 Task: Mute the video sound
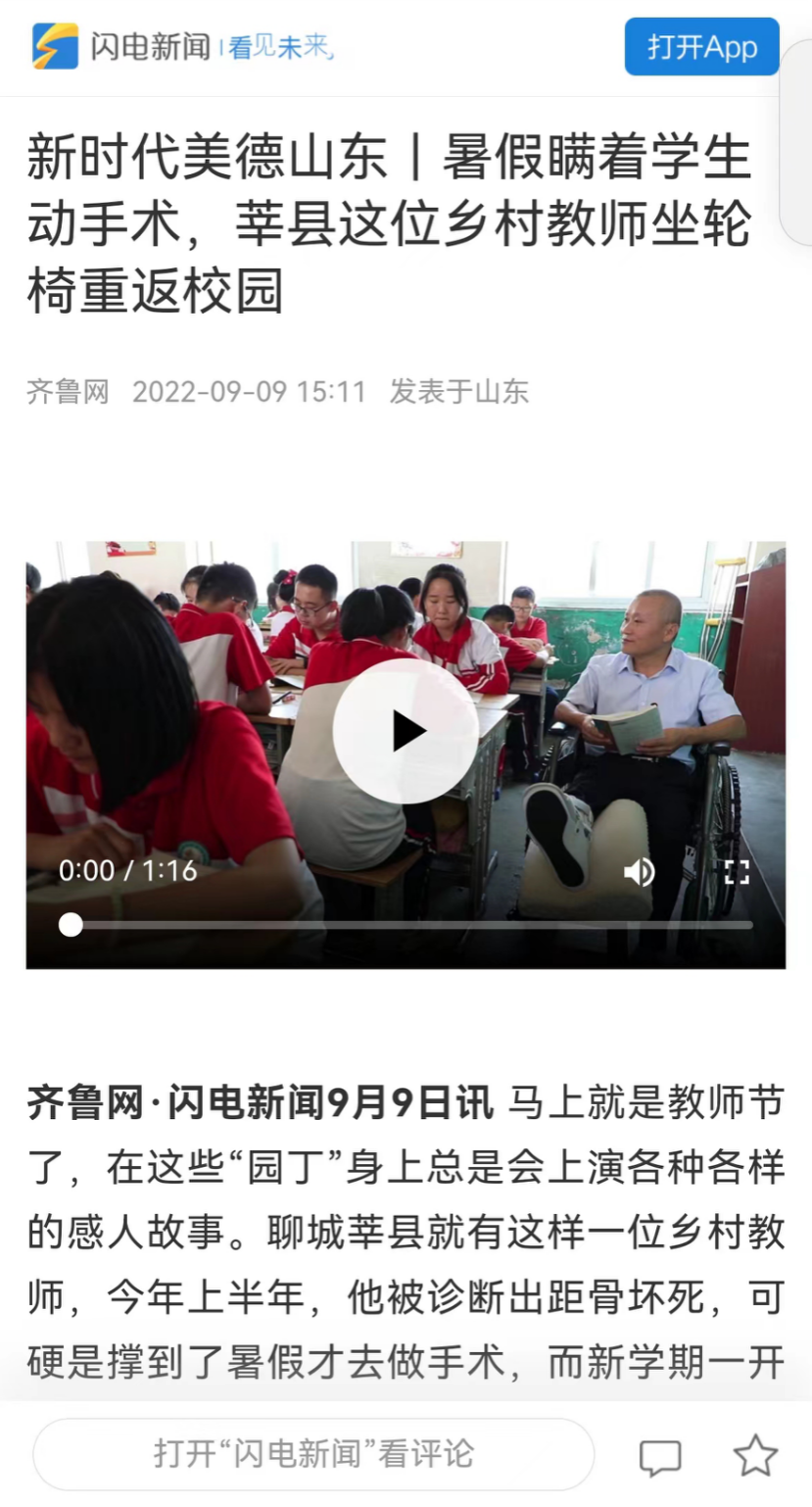coord(639,872)
